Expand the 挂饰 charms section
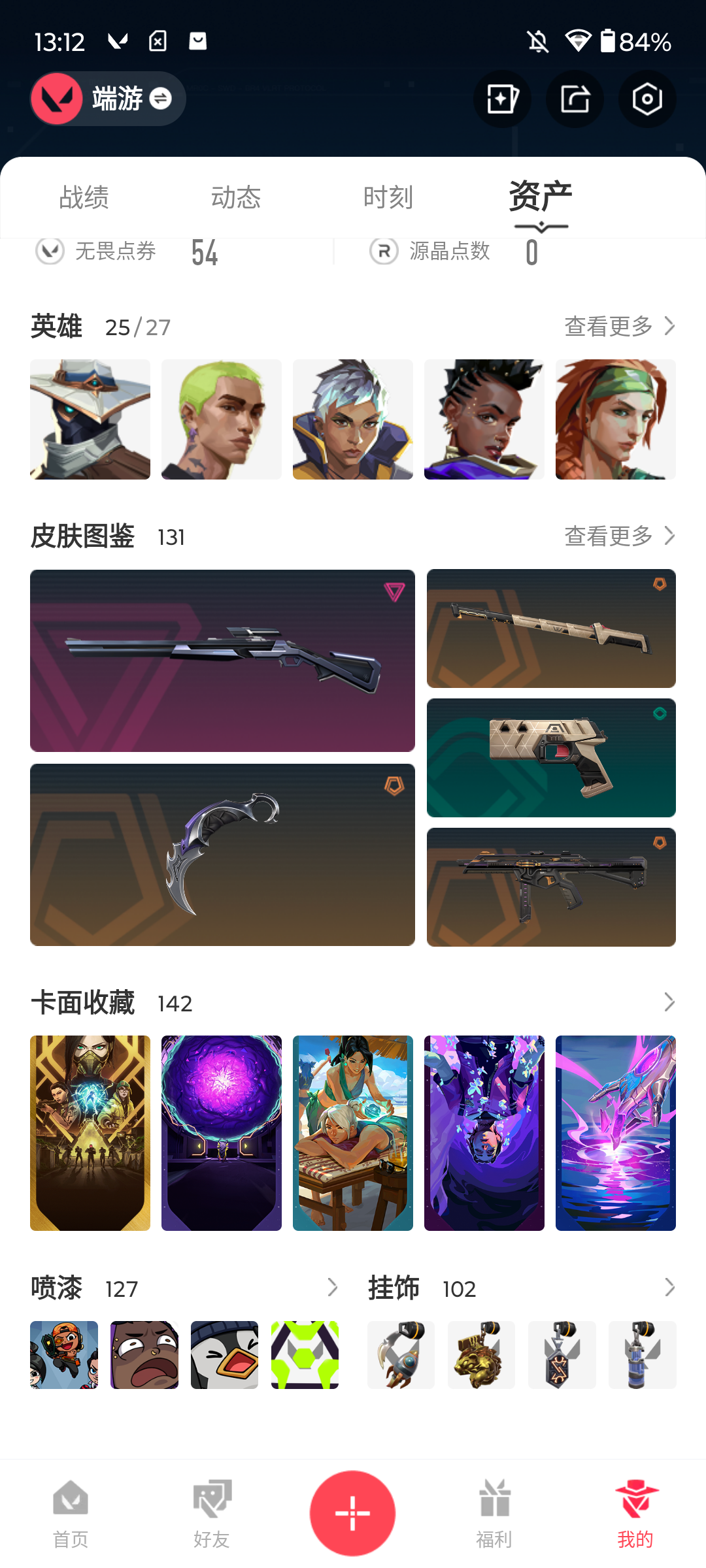Image resolution: width=706 pixels, height=1568 pixels. 669,1288
